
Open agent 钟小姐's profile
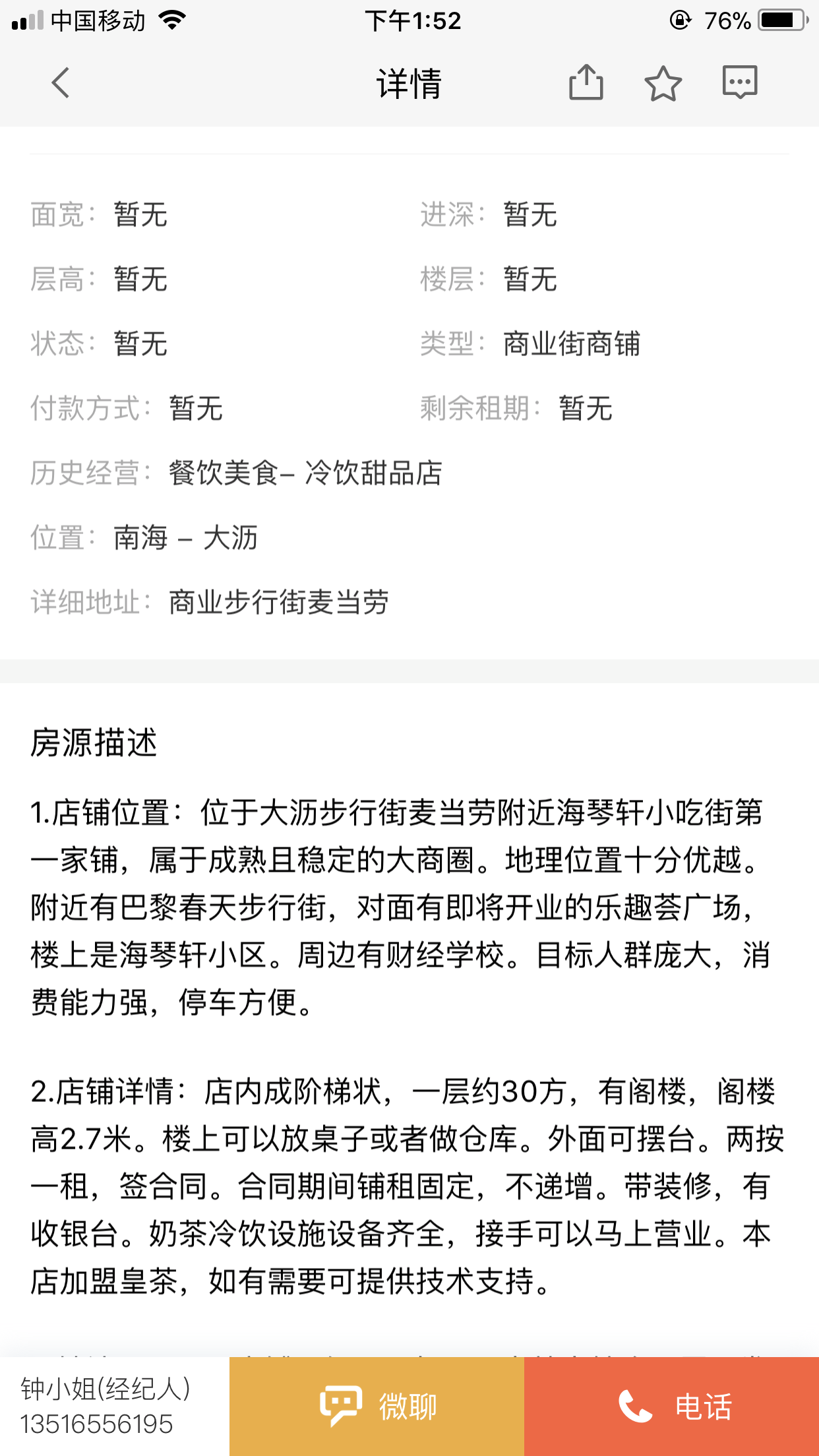point(106,1406)
